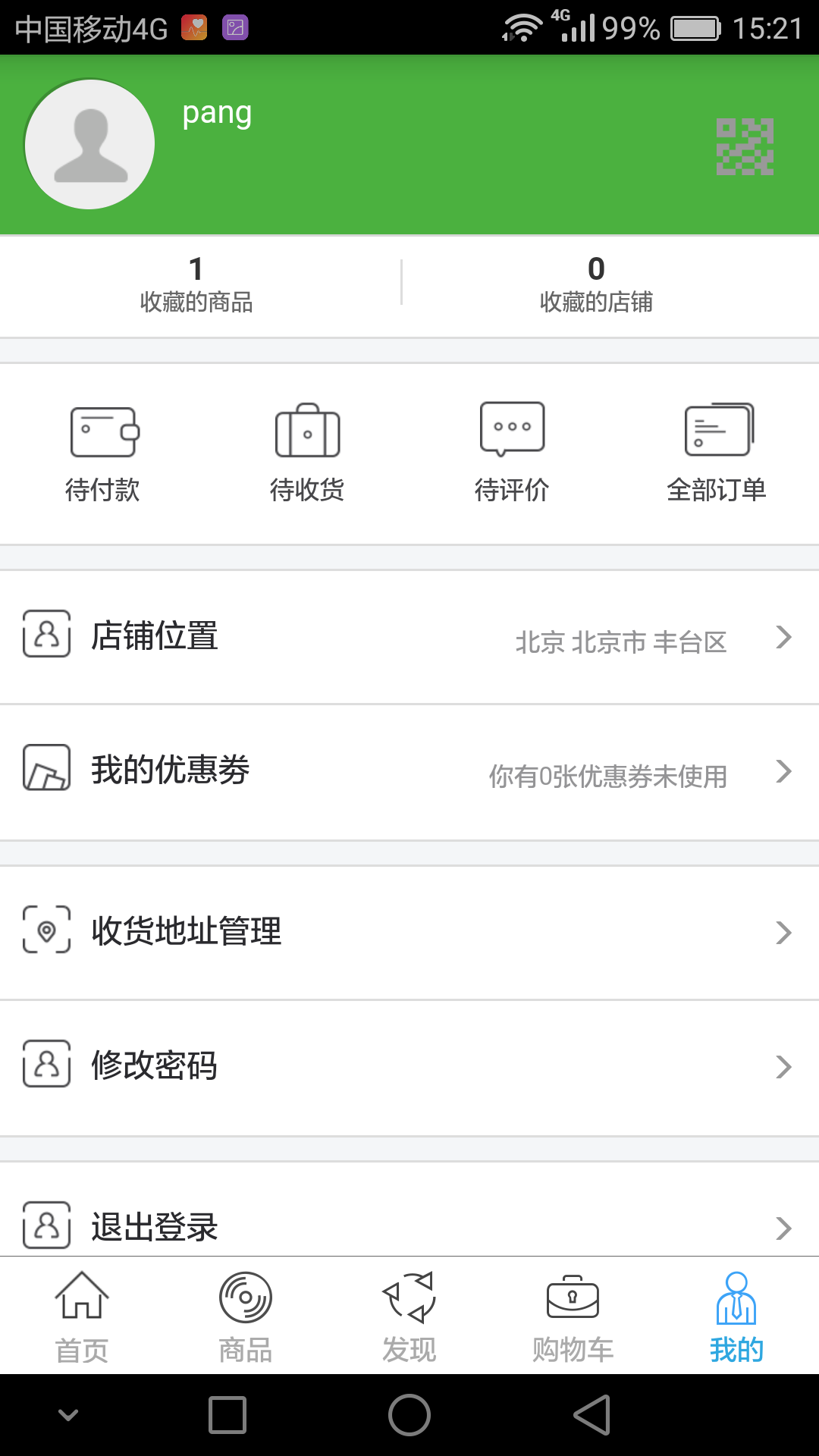
Task: Tap the 待收货 parcel icon
Action: click(x=306, y=432)
